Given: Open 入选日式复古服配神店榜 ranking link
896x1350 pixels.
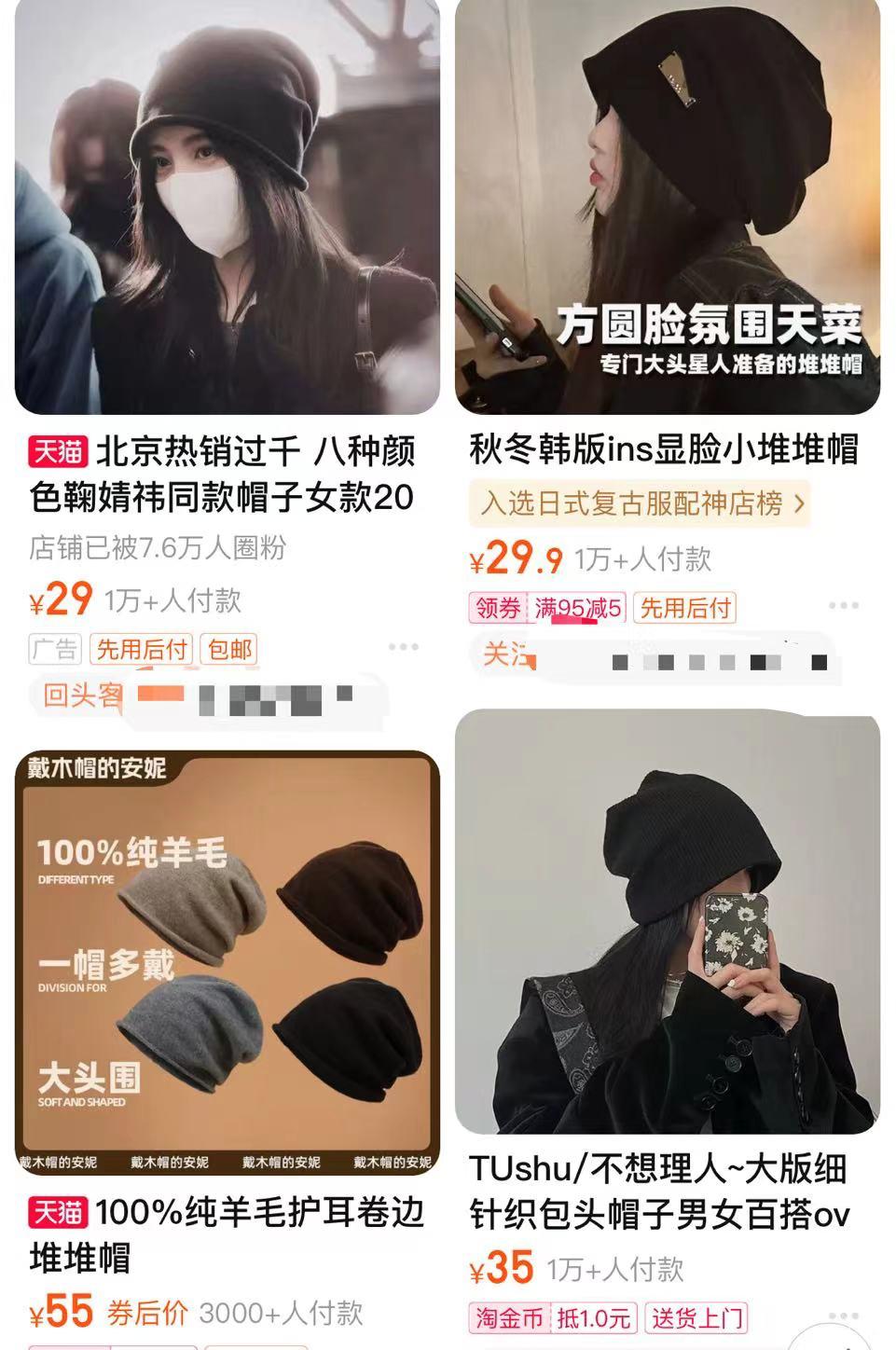Looking at the screenshot, I should (x=640, y=504).
